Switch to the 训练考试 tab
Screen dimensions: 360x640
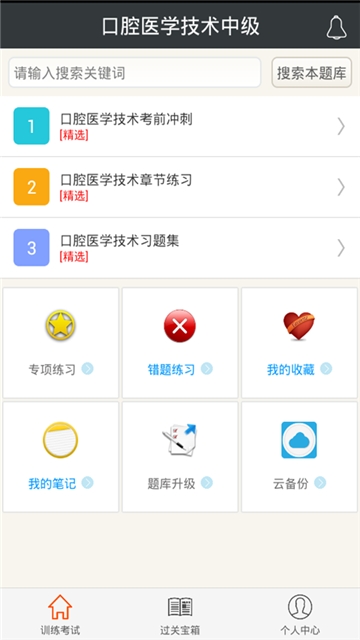point(60,614)
